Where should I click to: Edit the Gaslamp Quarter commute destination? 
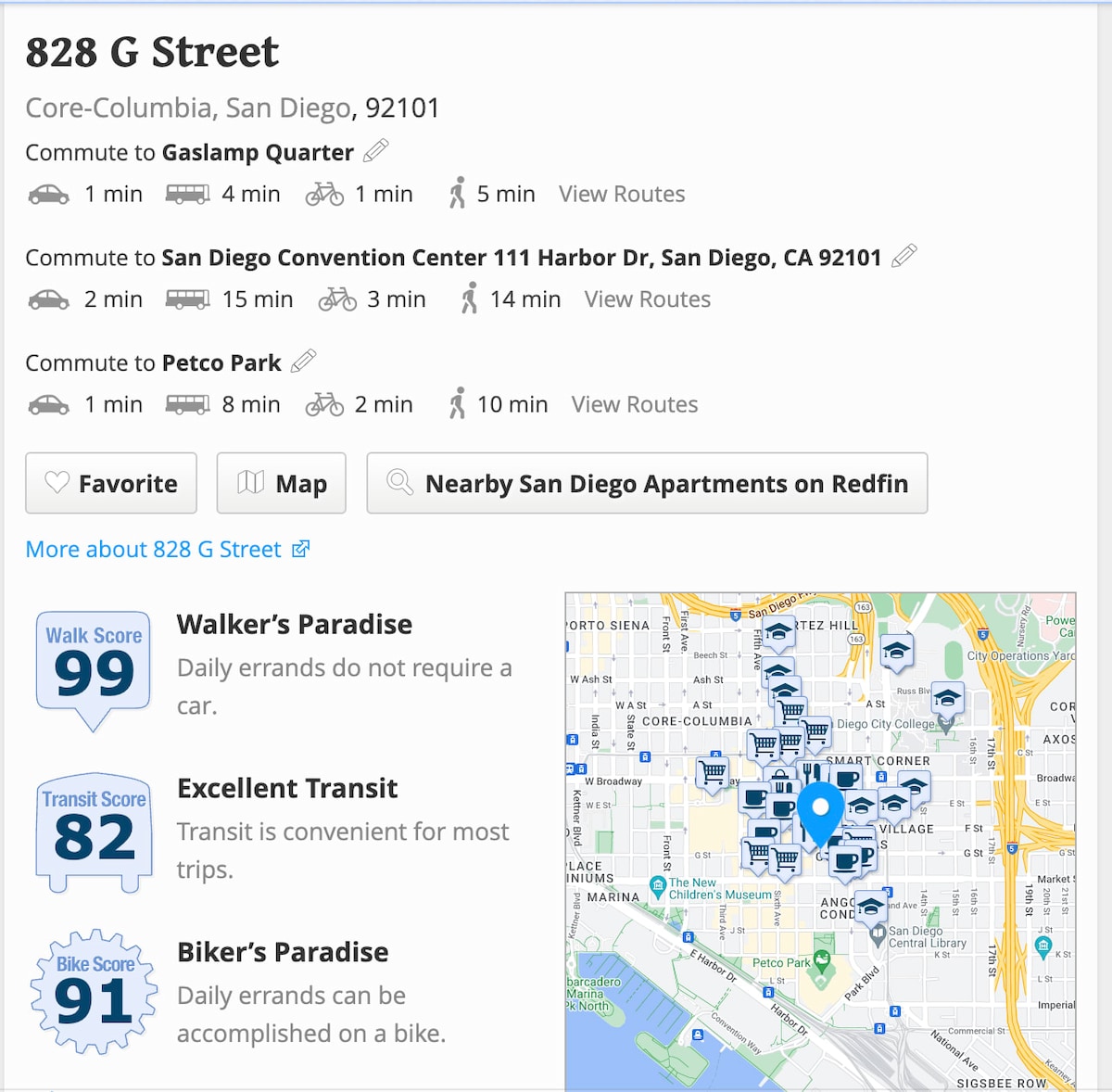pyautogui.click(x=375, y=150)
